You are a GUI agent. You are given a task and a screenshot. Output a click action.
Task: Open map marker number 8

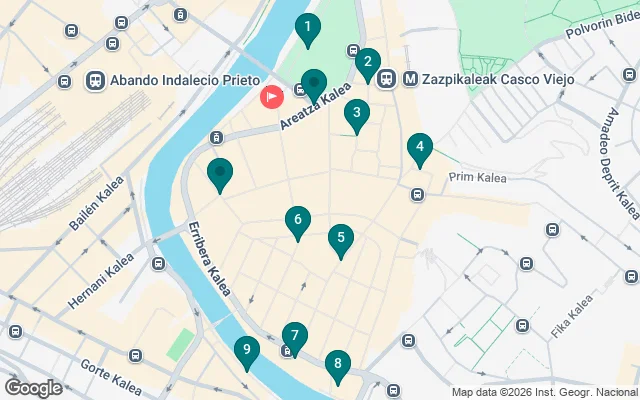point(338,365)
